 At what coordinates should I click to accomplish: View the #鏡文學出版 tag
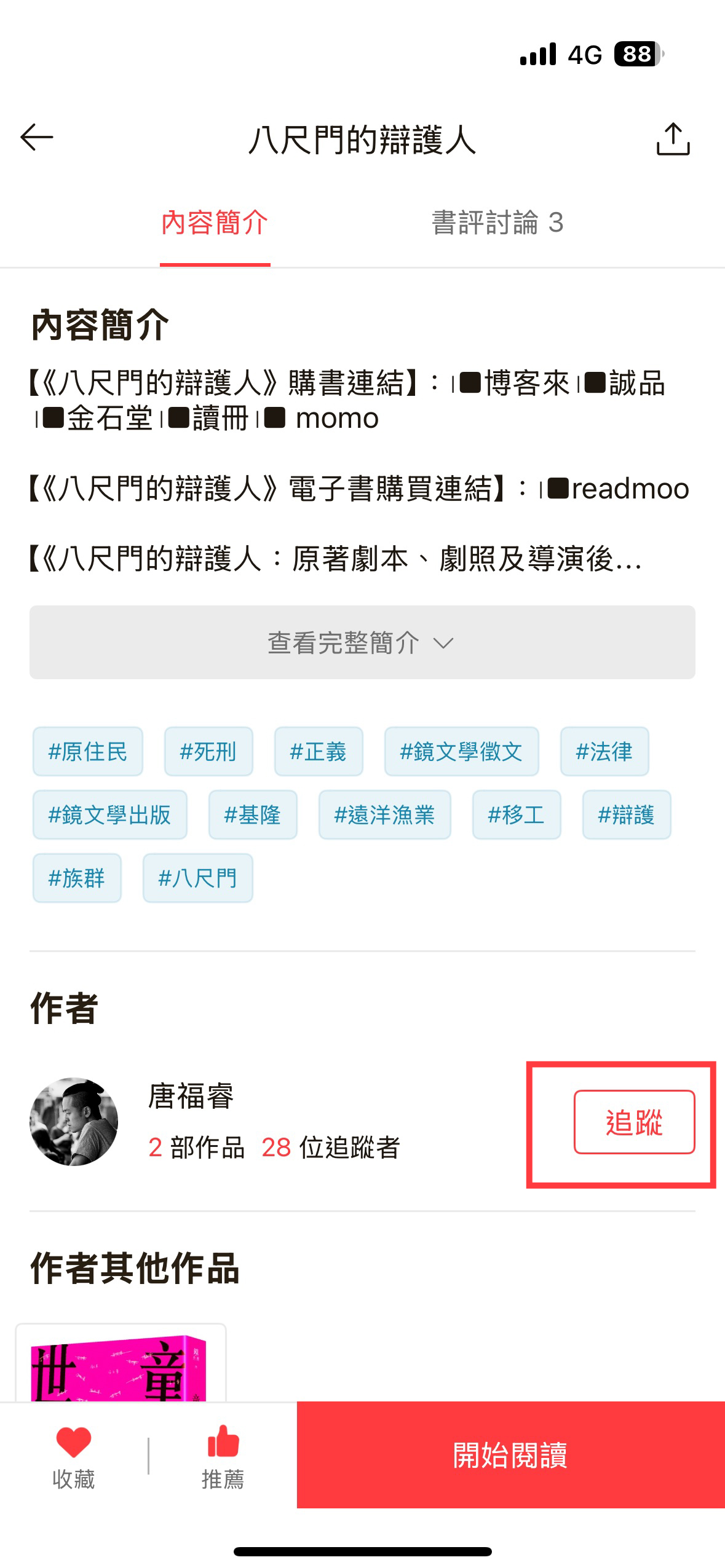[110, 814]
